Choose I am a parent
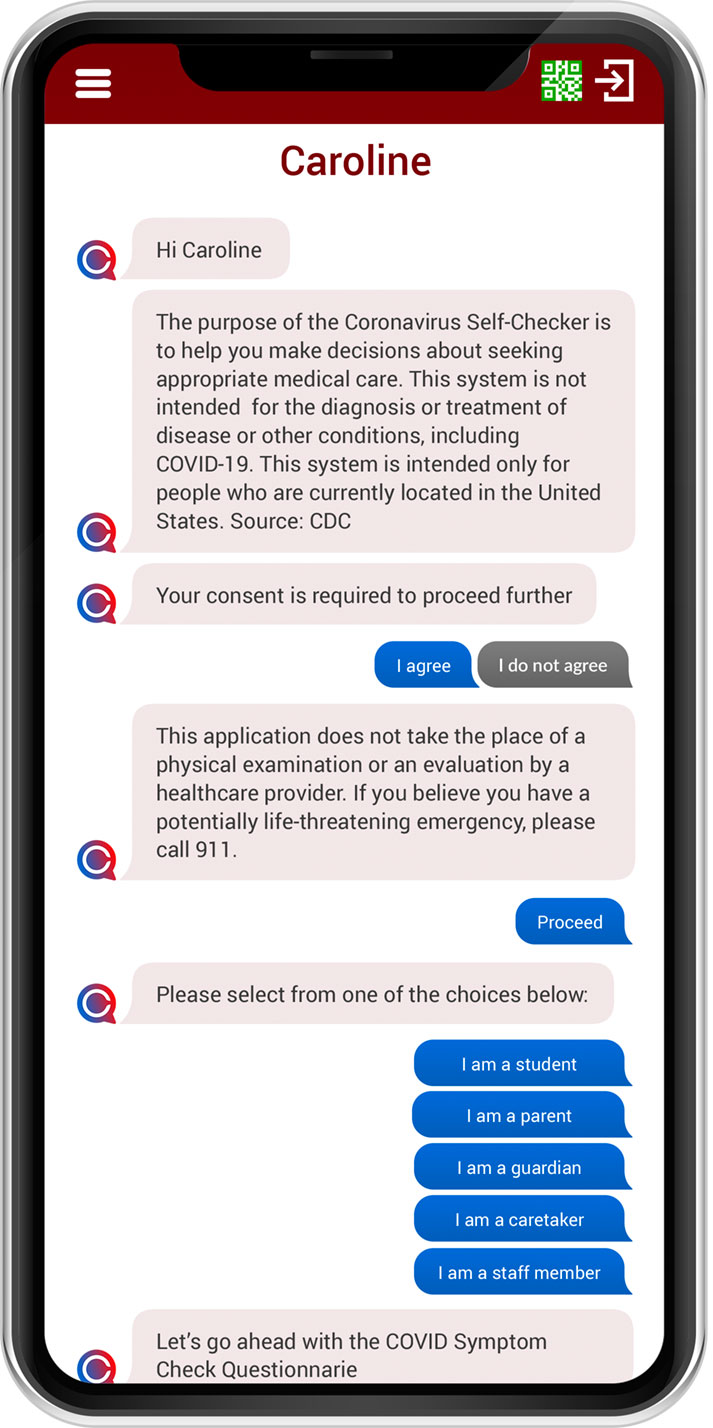This screenshot has height=1428, width=713. (520, 1115)
